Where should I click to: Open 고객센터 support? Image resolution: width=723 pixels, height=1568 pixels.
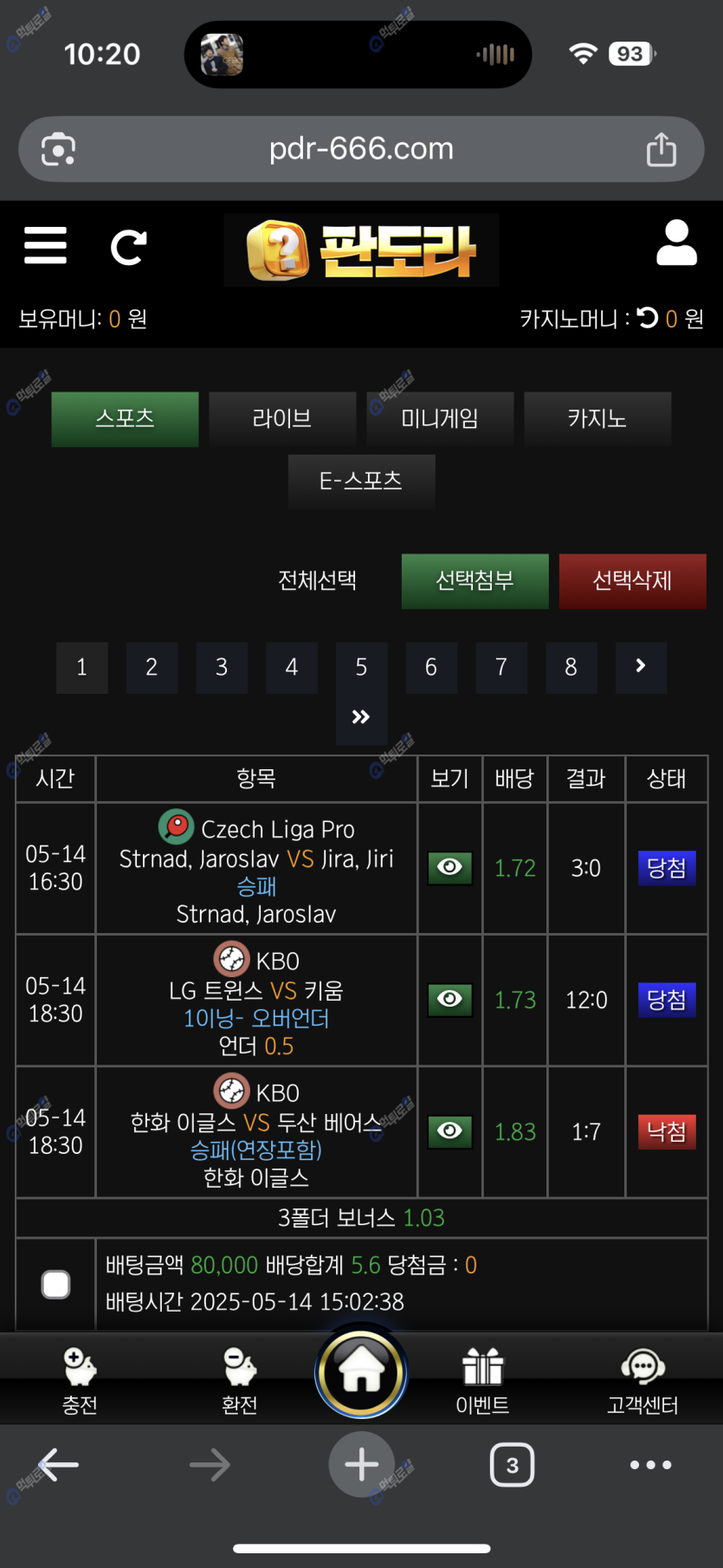pyautogui.click(x=642, y=1380)
